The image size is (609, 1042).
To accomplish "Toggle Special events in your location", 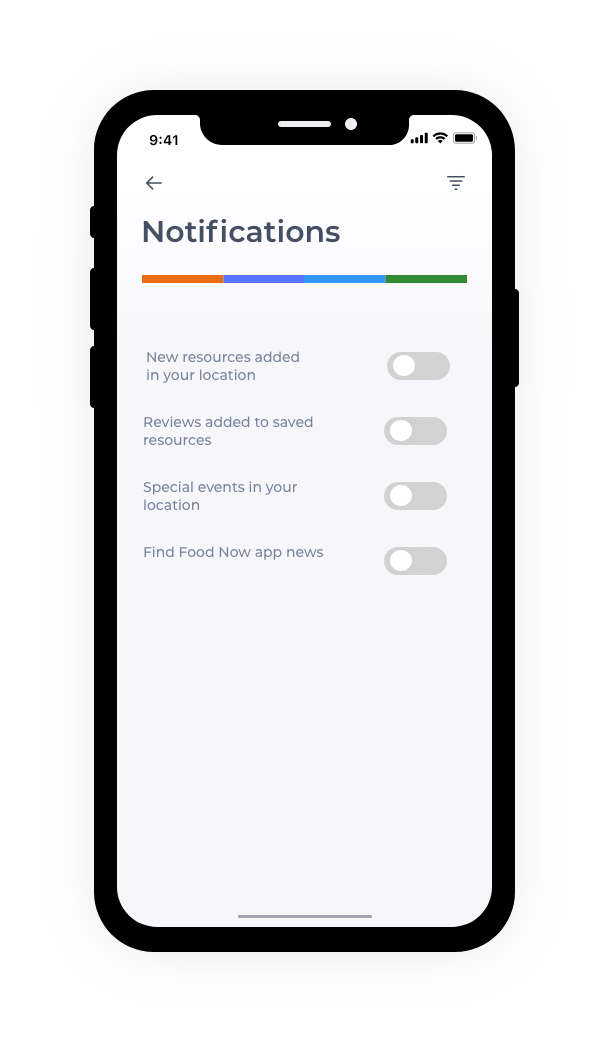I will point(415,496).
